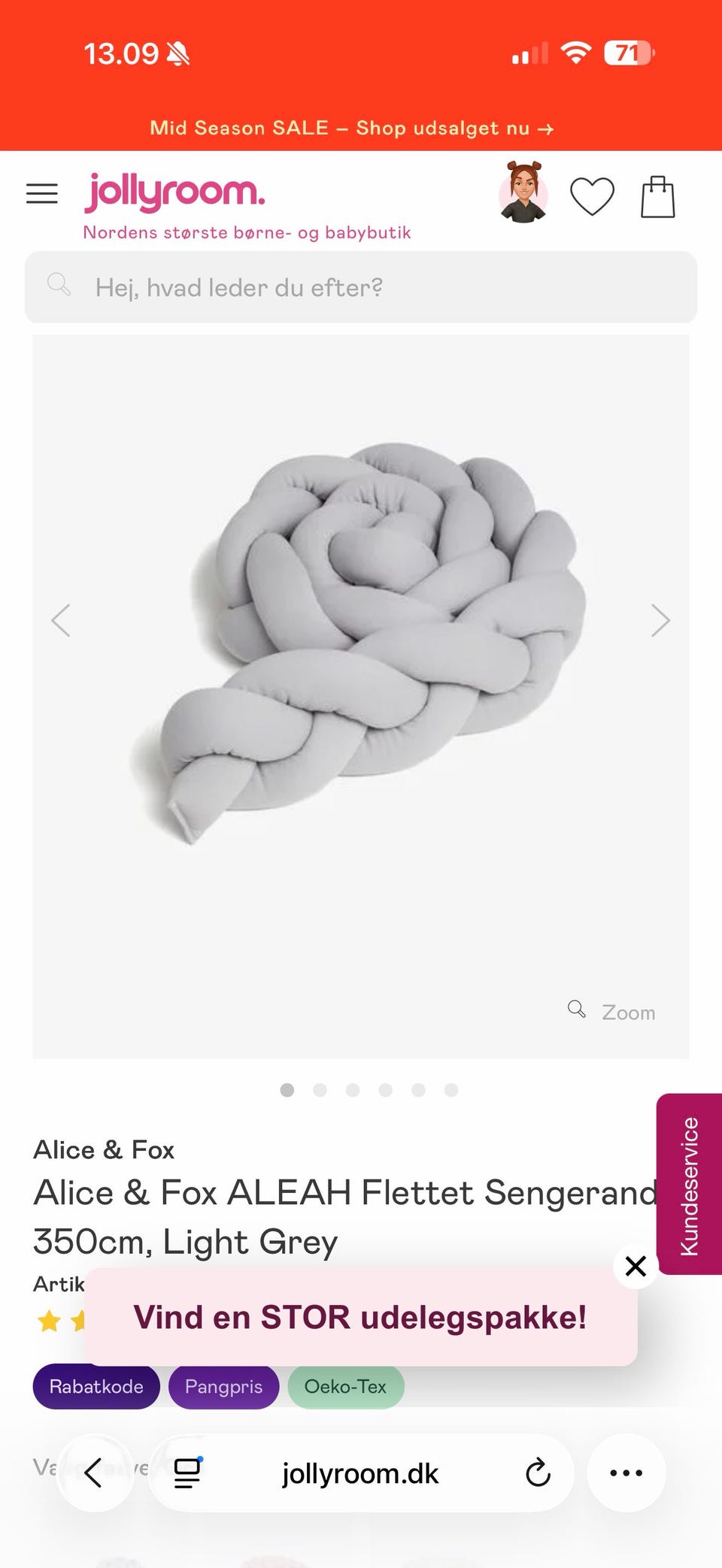This screenshot has height=1568, width=722.
Task: Select the Oeko-Tex chip
Action: click(x=345, y=1387)
